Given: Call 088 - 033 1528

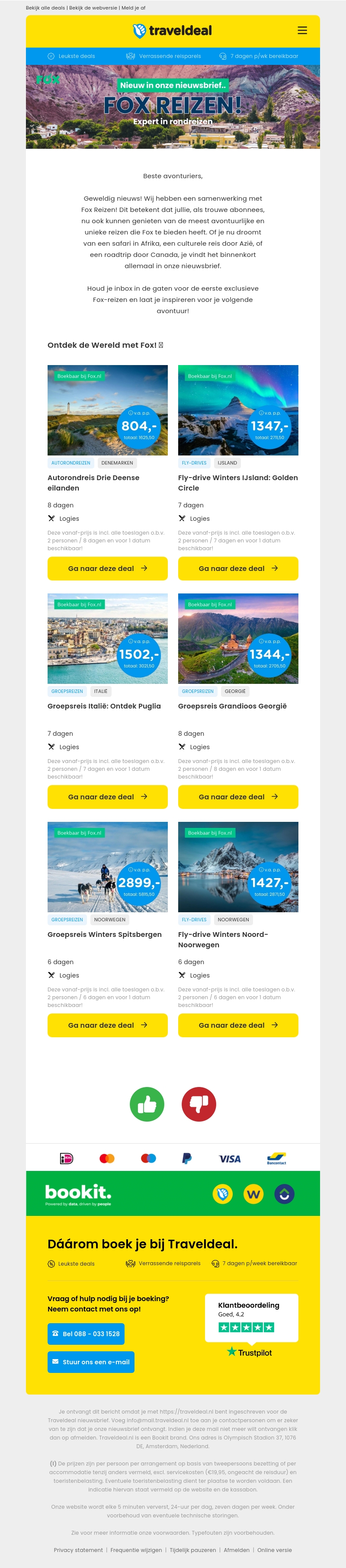Looking at the screenshot, I should (x=86, y=1333).
